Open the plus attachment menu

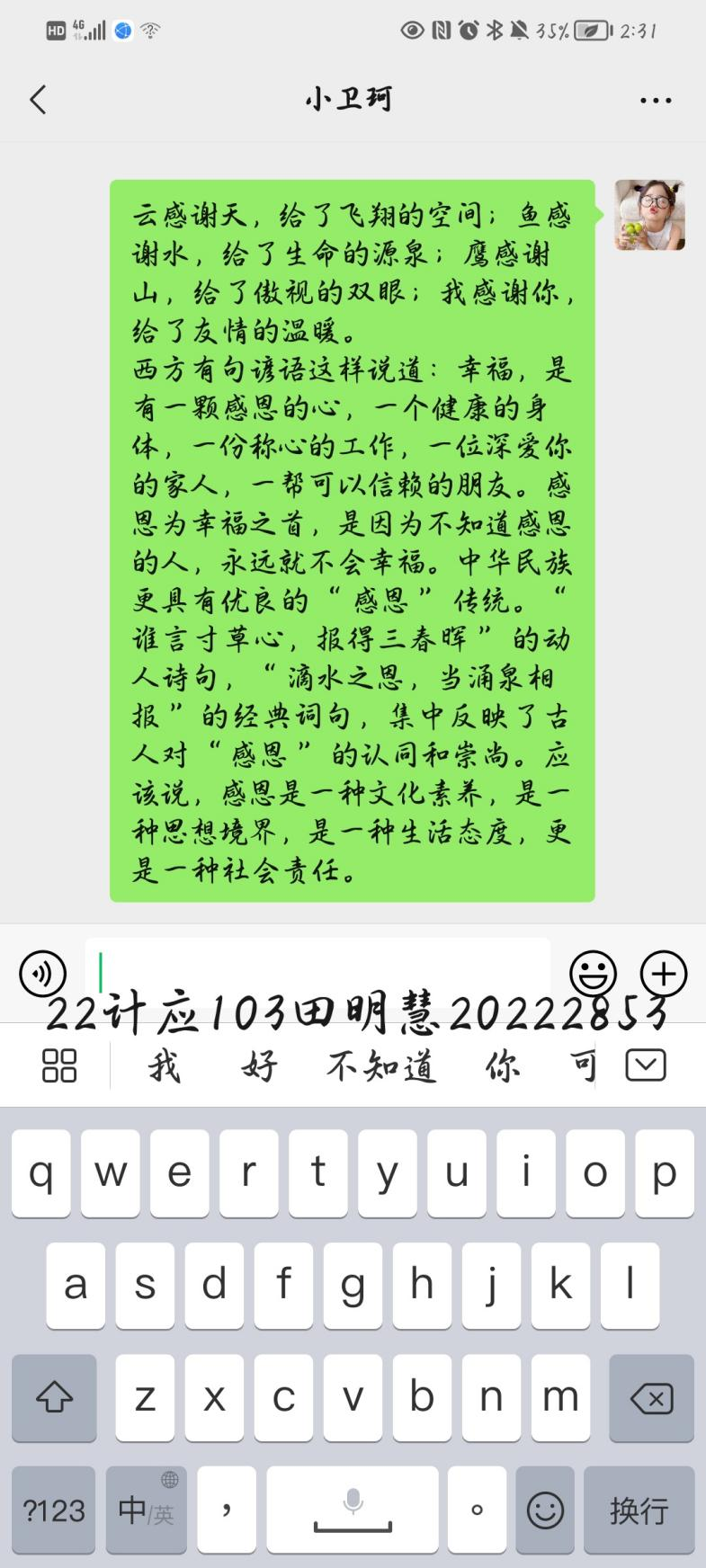(664, 973)
